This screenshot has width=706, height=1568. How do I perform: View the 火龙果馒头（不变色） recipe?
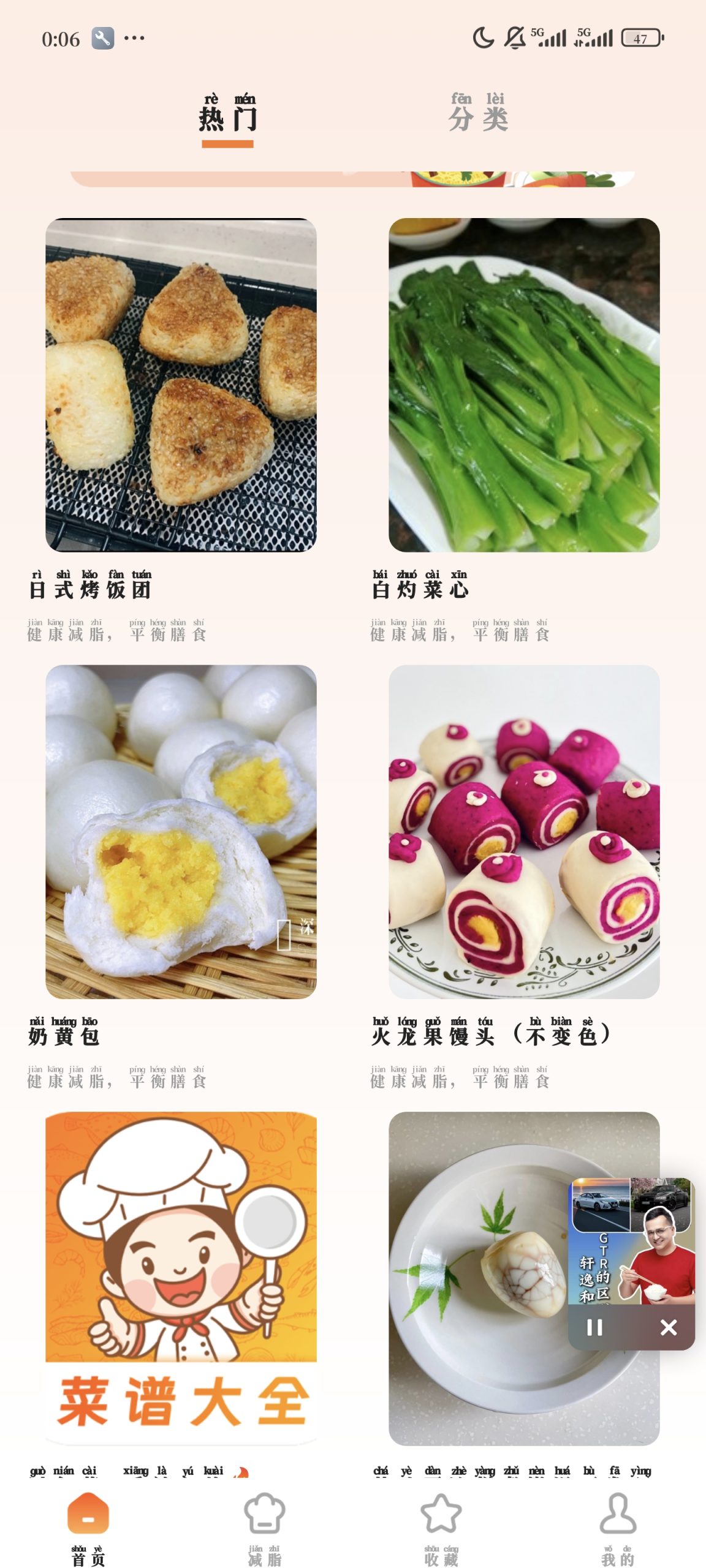[x=524, y=831]
